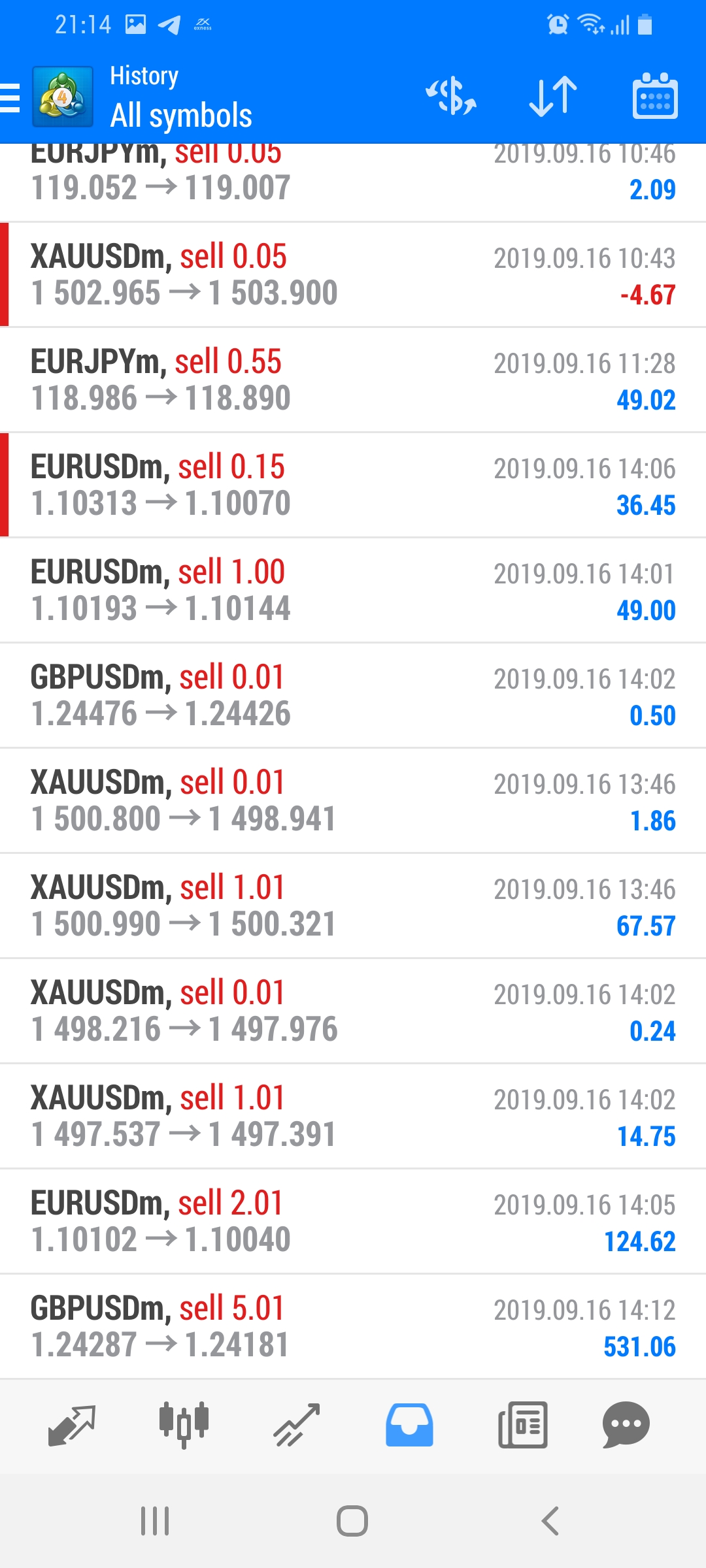Open the EURUSDm sell 1.00 trade
Image resolution: width=706 pixels, height=1568 pixels.
353,590
